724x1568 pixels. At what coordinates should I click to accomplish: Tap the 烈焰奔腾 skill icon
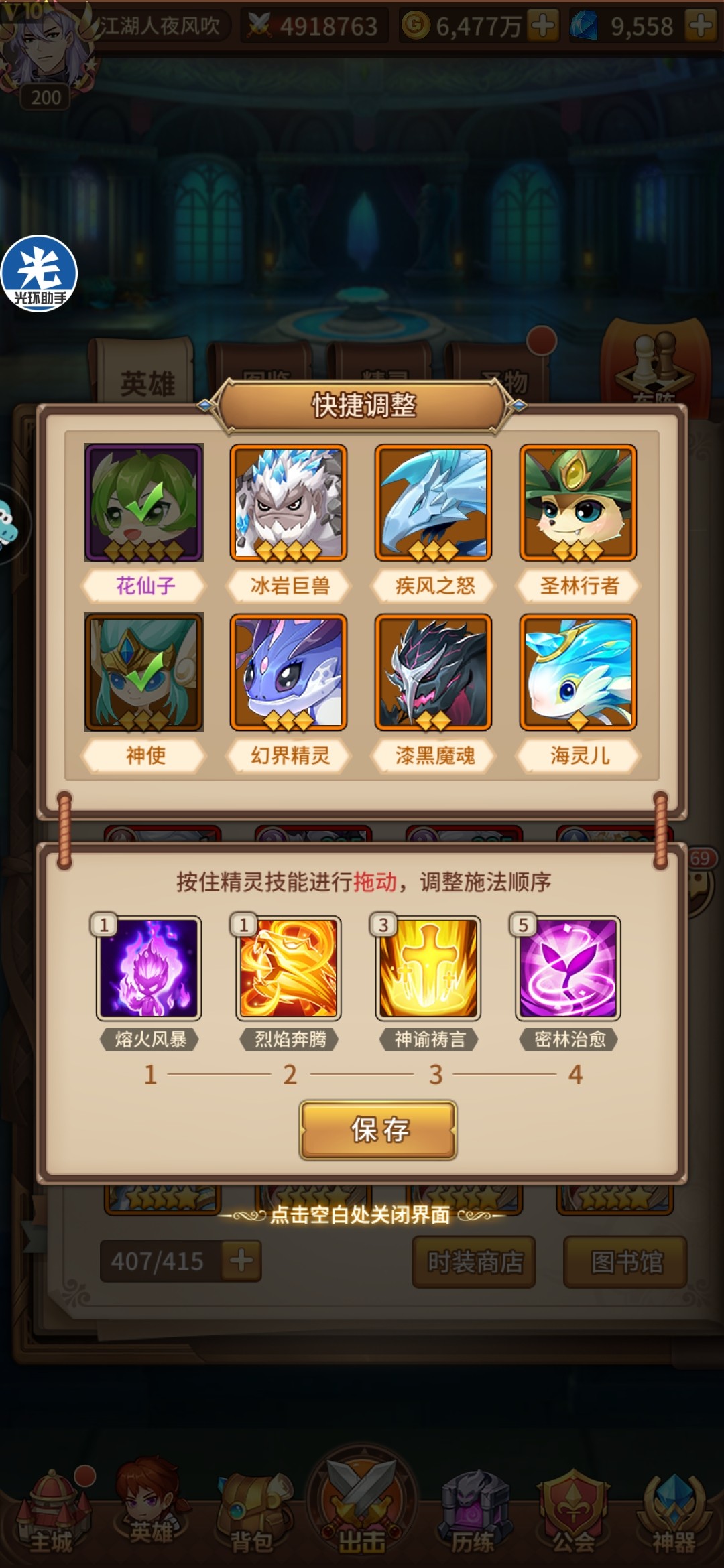pyautogui.click(x=289, y=968)
